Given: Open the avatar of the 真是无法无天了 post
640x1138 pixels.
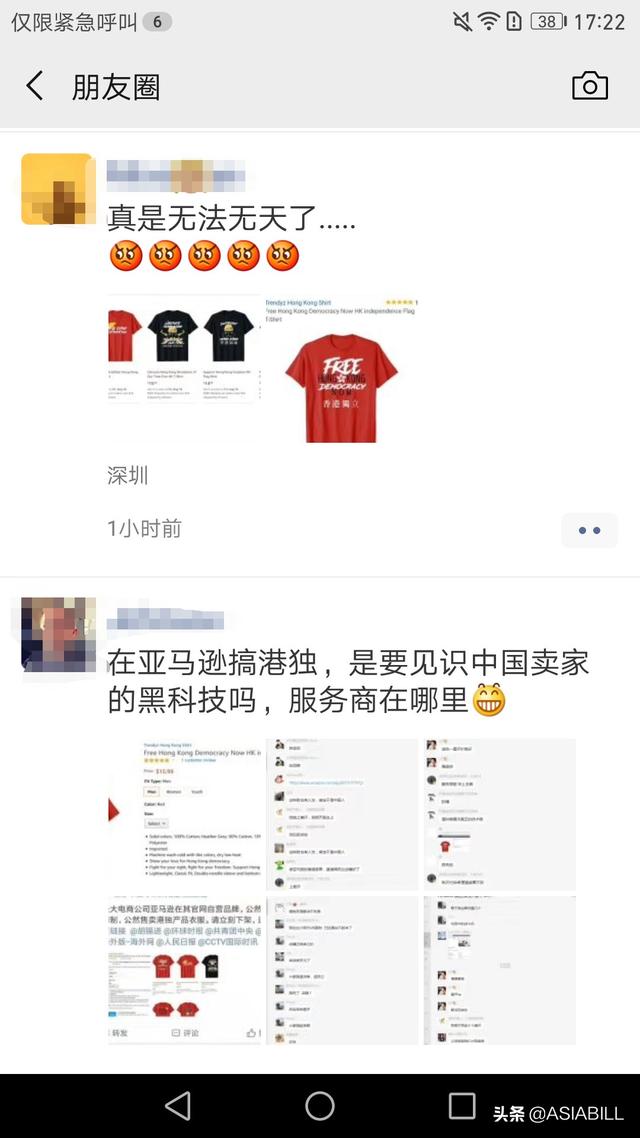Looking at the screenshot, I should tap(58, 189).
